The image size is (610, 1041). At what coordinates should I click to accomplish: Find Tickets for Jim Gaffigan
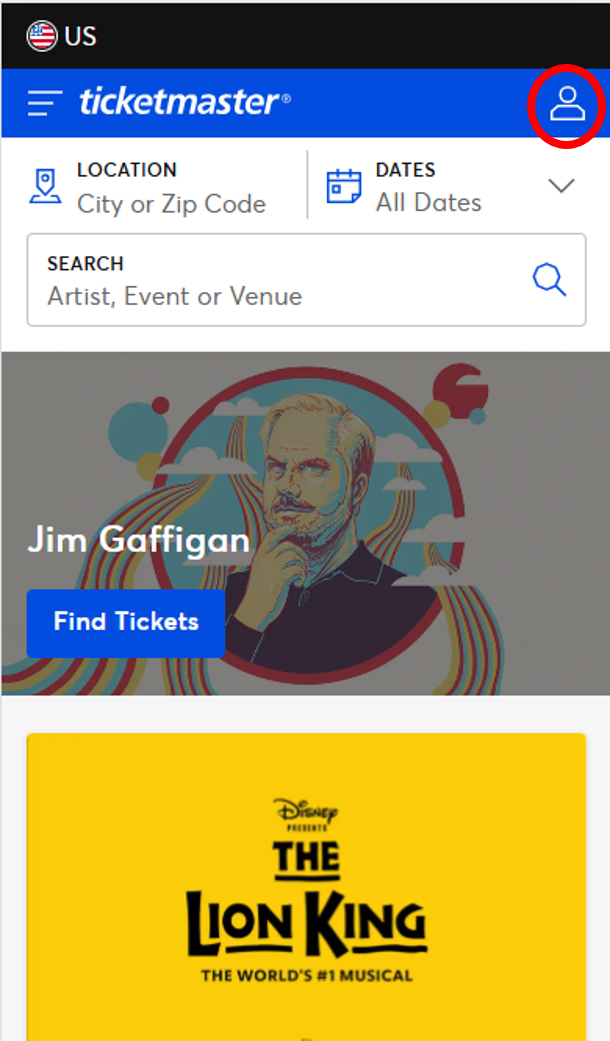click(x=126, y=622)
